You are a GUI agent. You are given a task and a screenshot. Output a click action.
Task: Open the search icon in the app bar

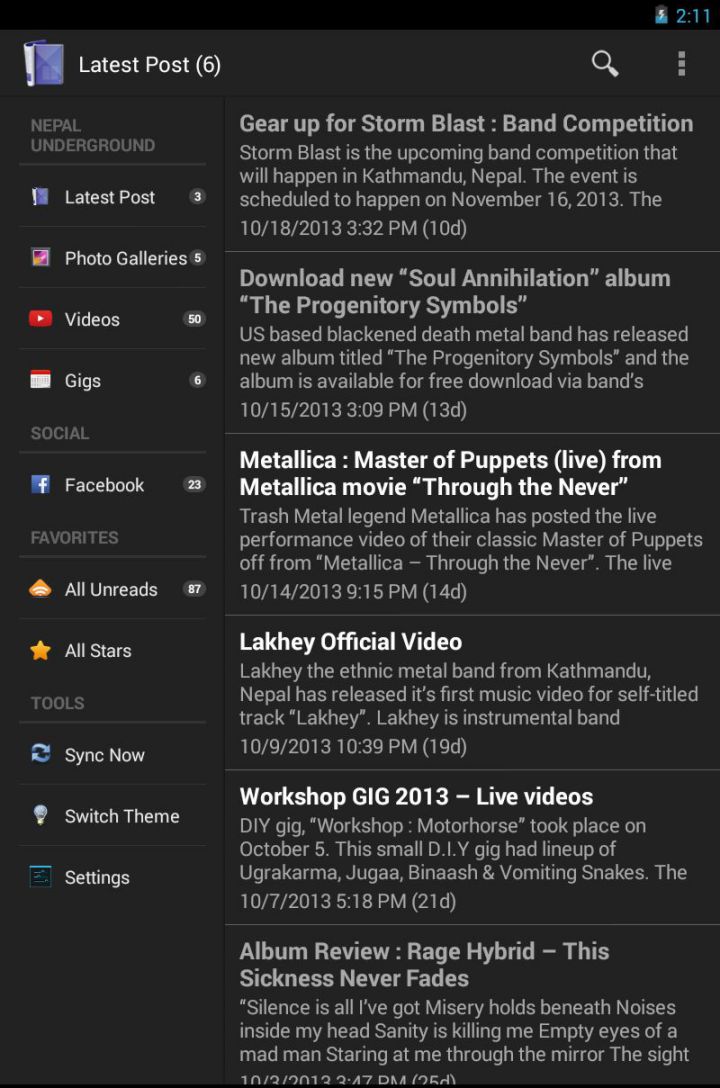[604, 64]
